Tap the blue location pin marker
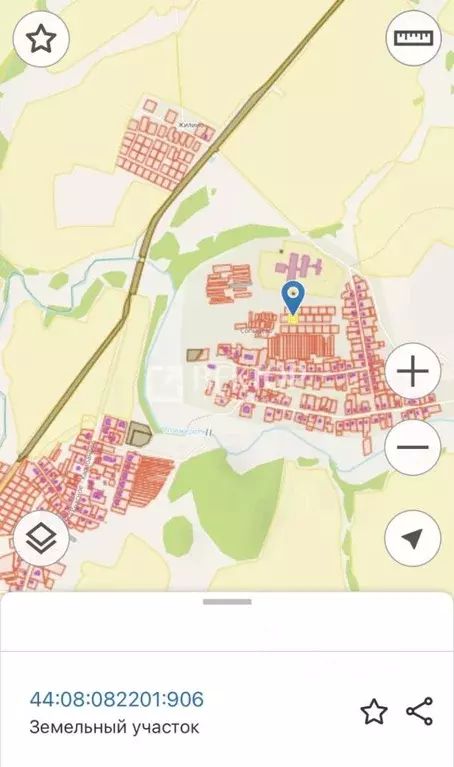 point(293,298)
